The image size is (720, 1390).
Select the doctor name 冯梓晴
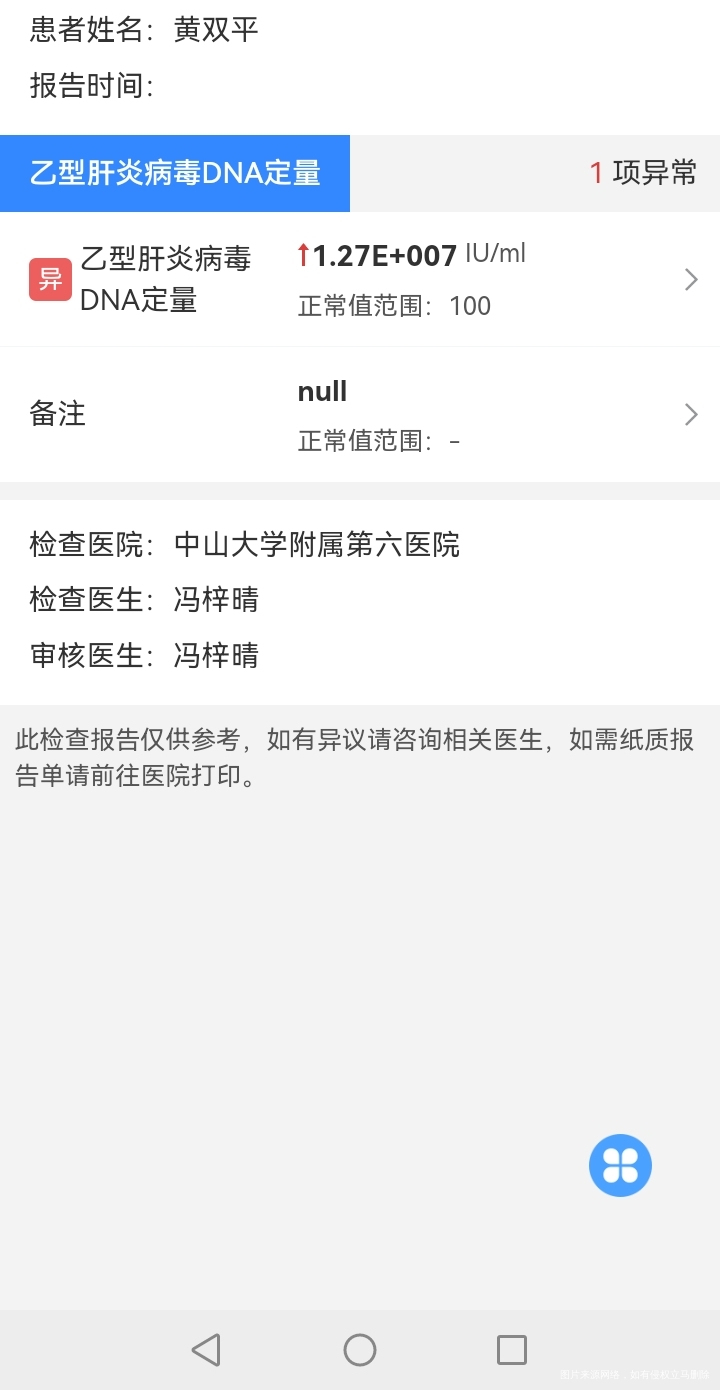pos(215,598)
